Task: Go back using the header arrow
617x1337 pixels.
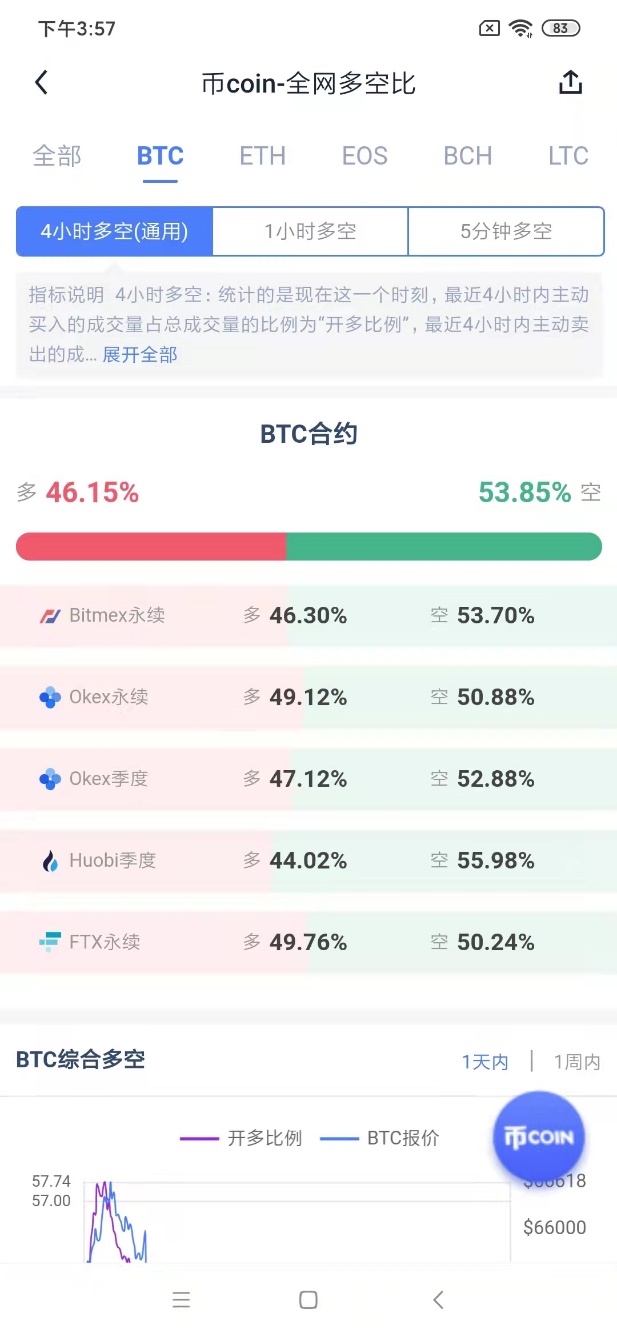Action: (41, 83)
